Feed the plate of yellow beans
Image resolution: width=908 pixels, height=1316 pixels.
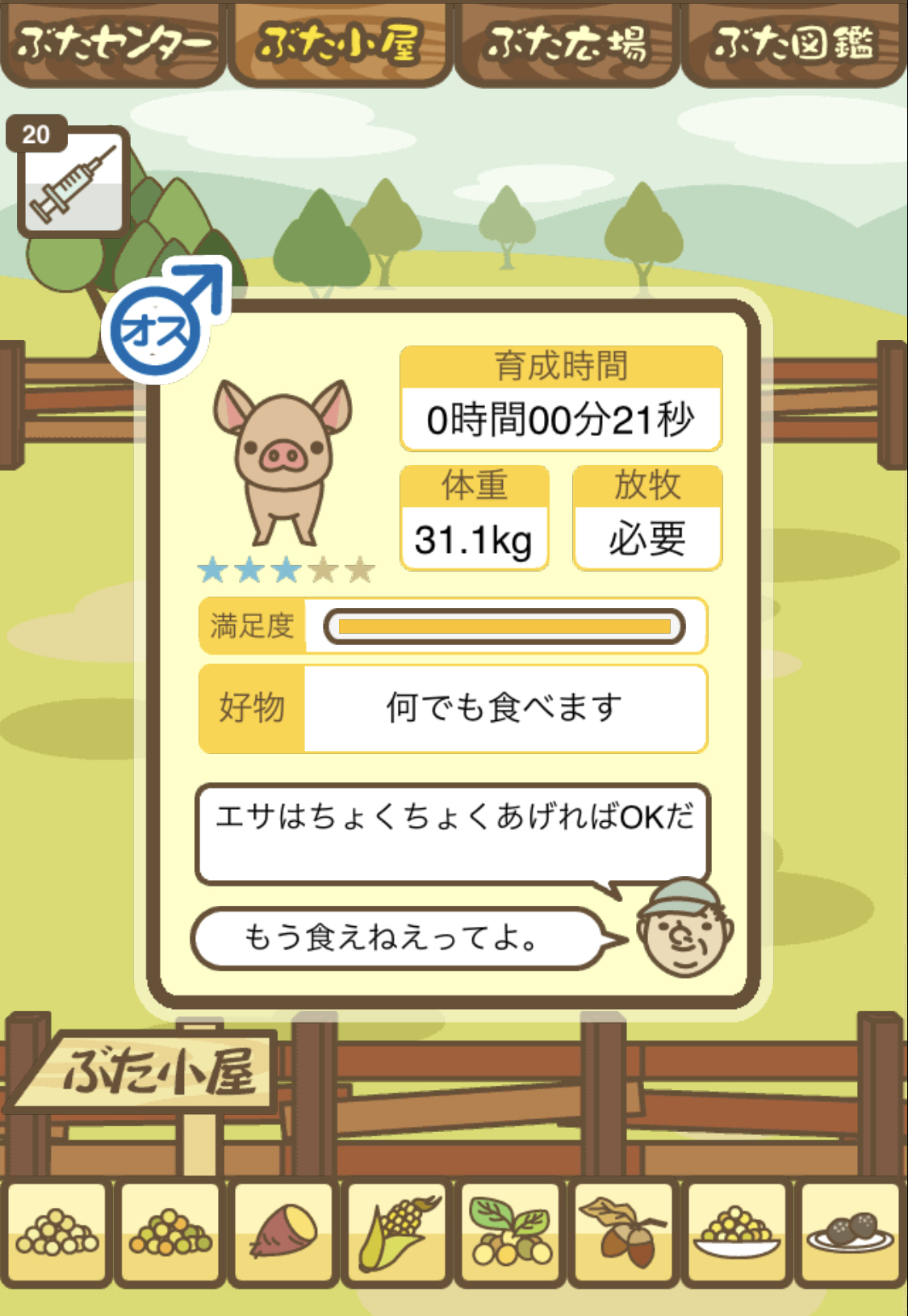coord(737,1233)
